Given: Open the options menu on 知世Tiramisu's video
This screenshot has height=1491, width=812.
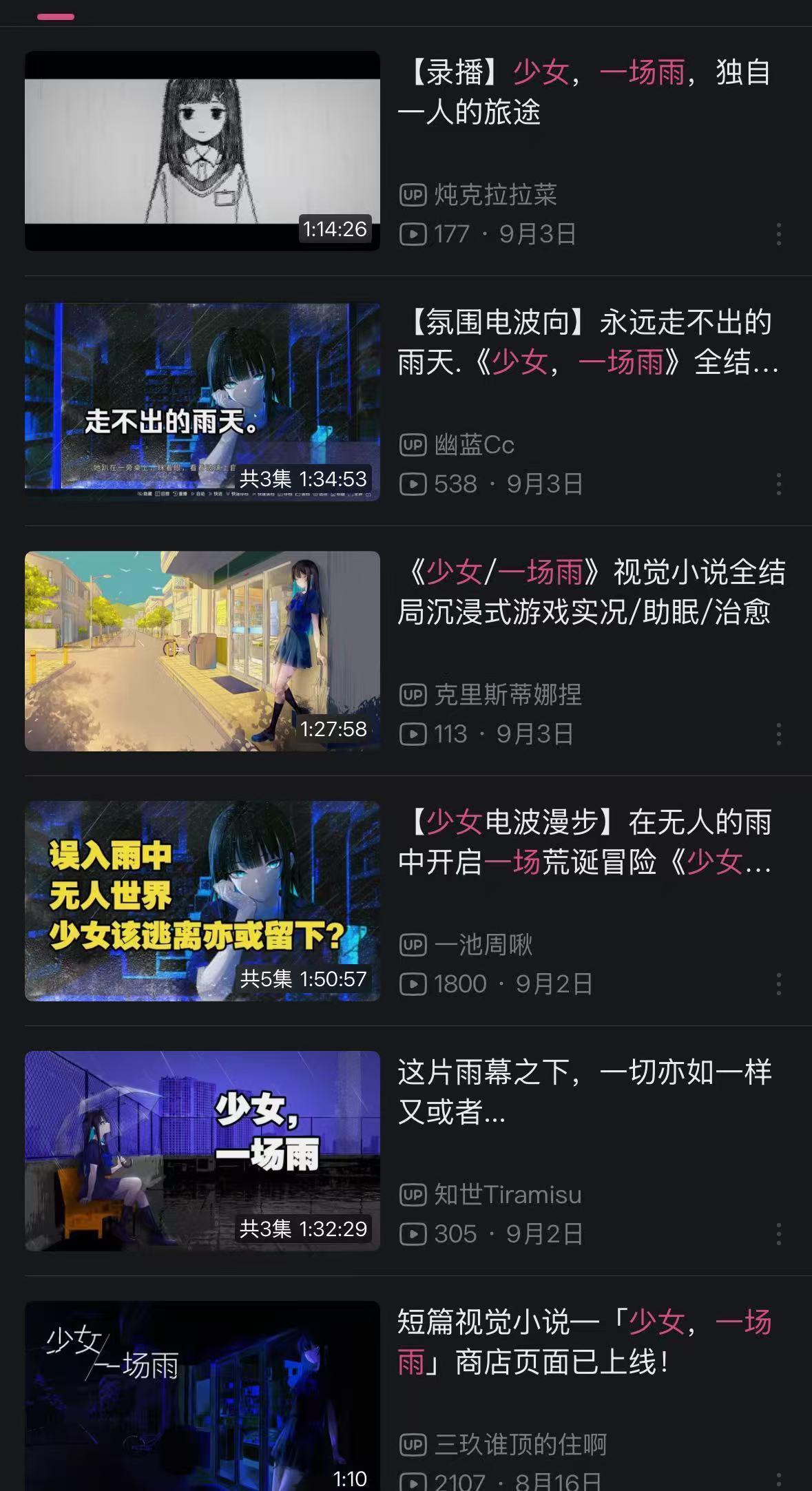Looking at the screenshot, I should click(x=779, y=1234).
